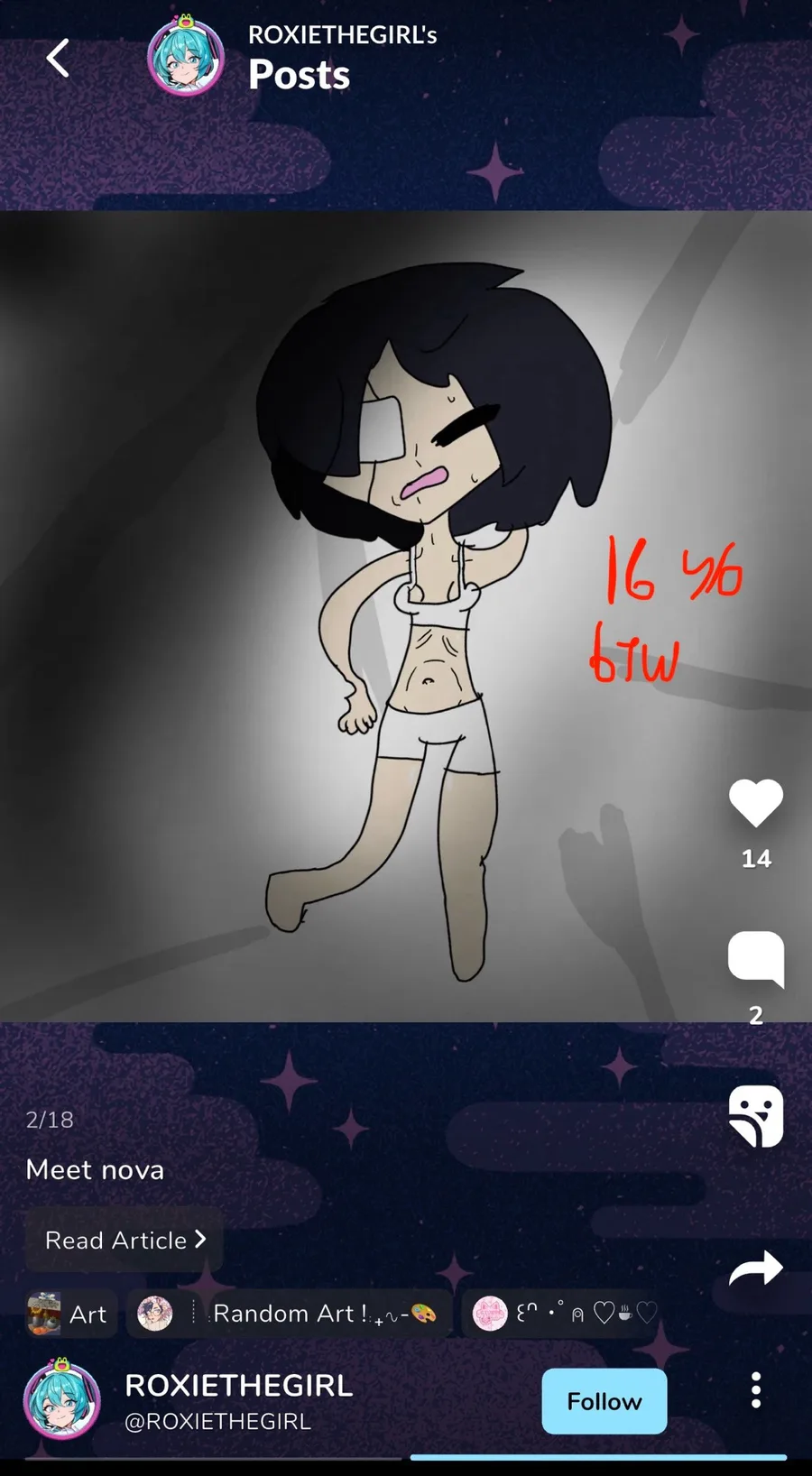Open ROXIETHEGIRL's profile at the bottom
The width and height of the screenshot is (812, 1476).
pyautogui.click(x=238, y=1399)
